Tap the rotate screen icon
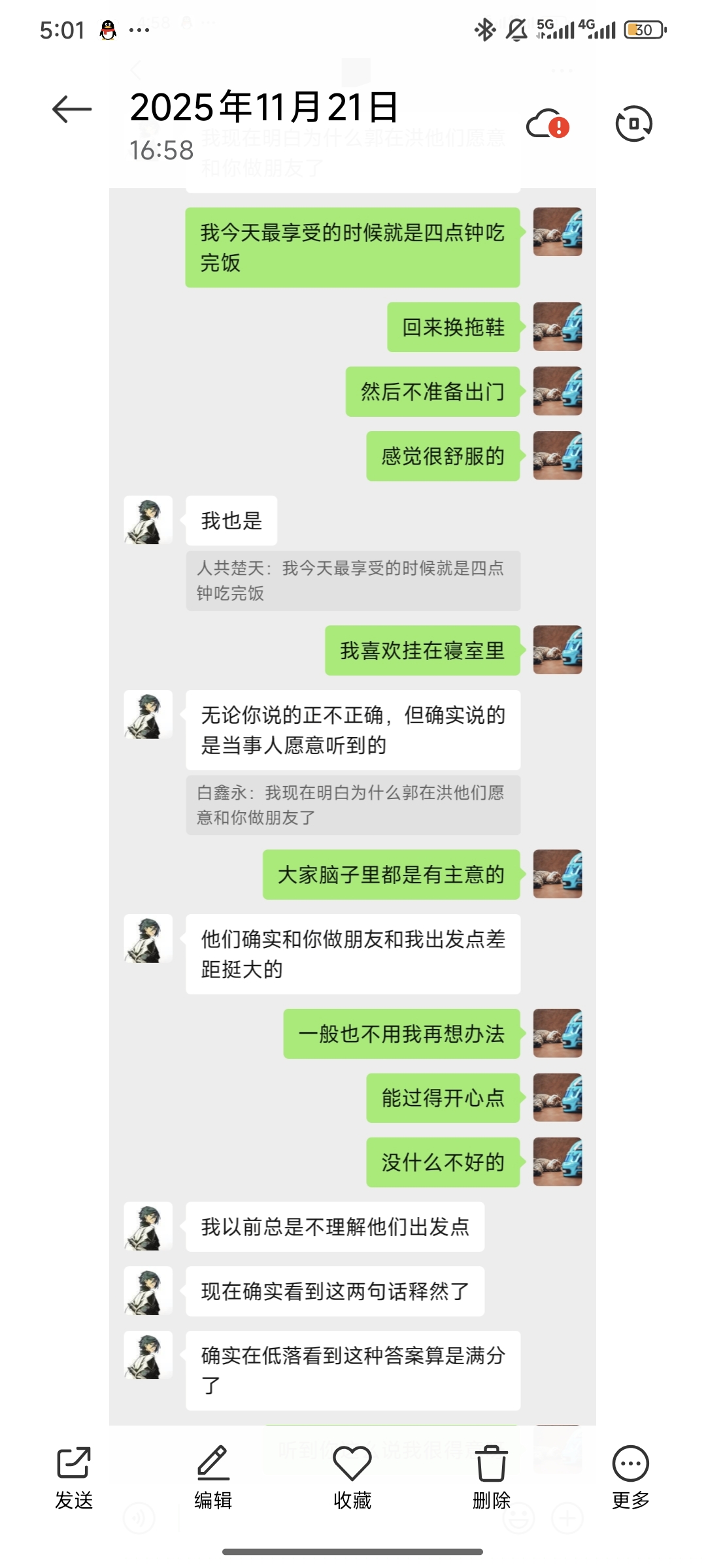Image resolution: width=706 pixels, height=1568 pixels. 633,123
